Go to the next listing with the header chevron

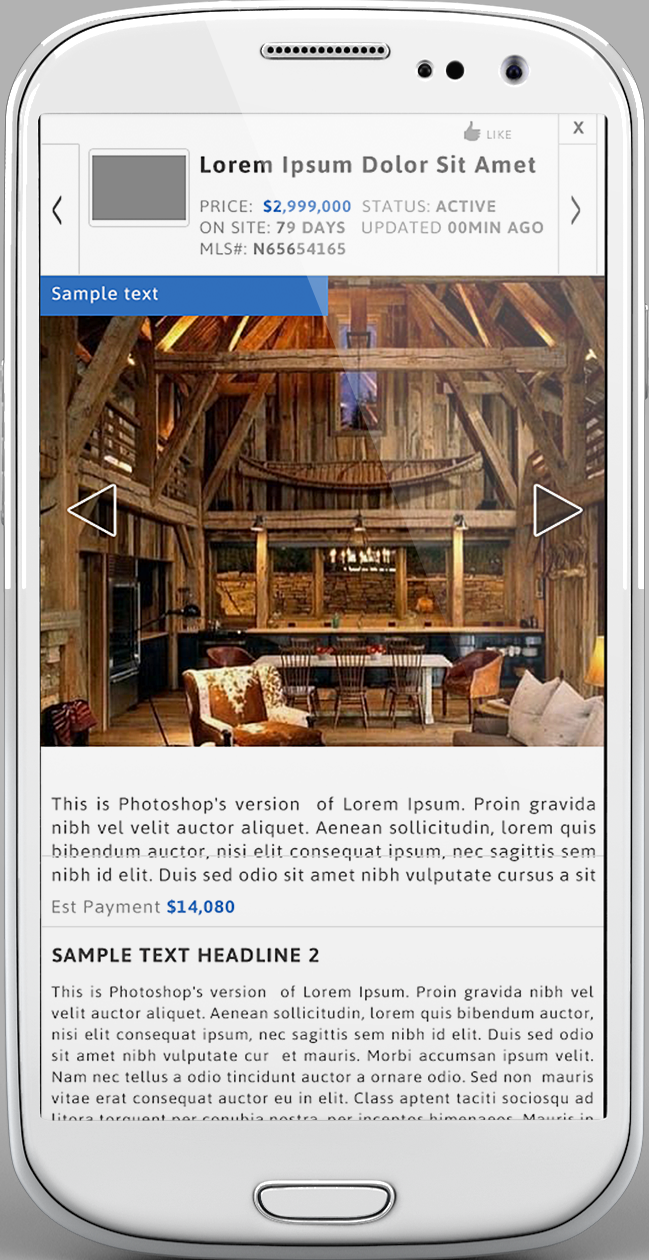tap(576, 210)
